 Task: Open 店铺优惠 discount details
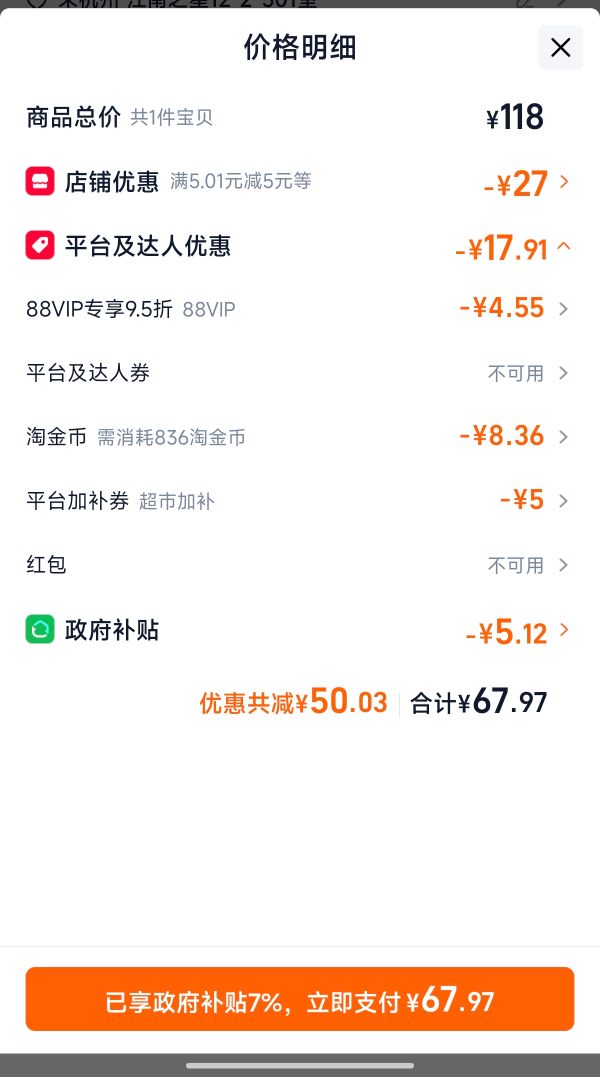(299, 182)
